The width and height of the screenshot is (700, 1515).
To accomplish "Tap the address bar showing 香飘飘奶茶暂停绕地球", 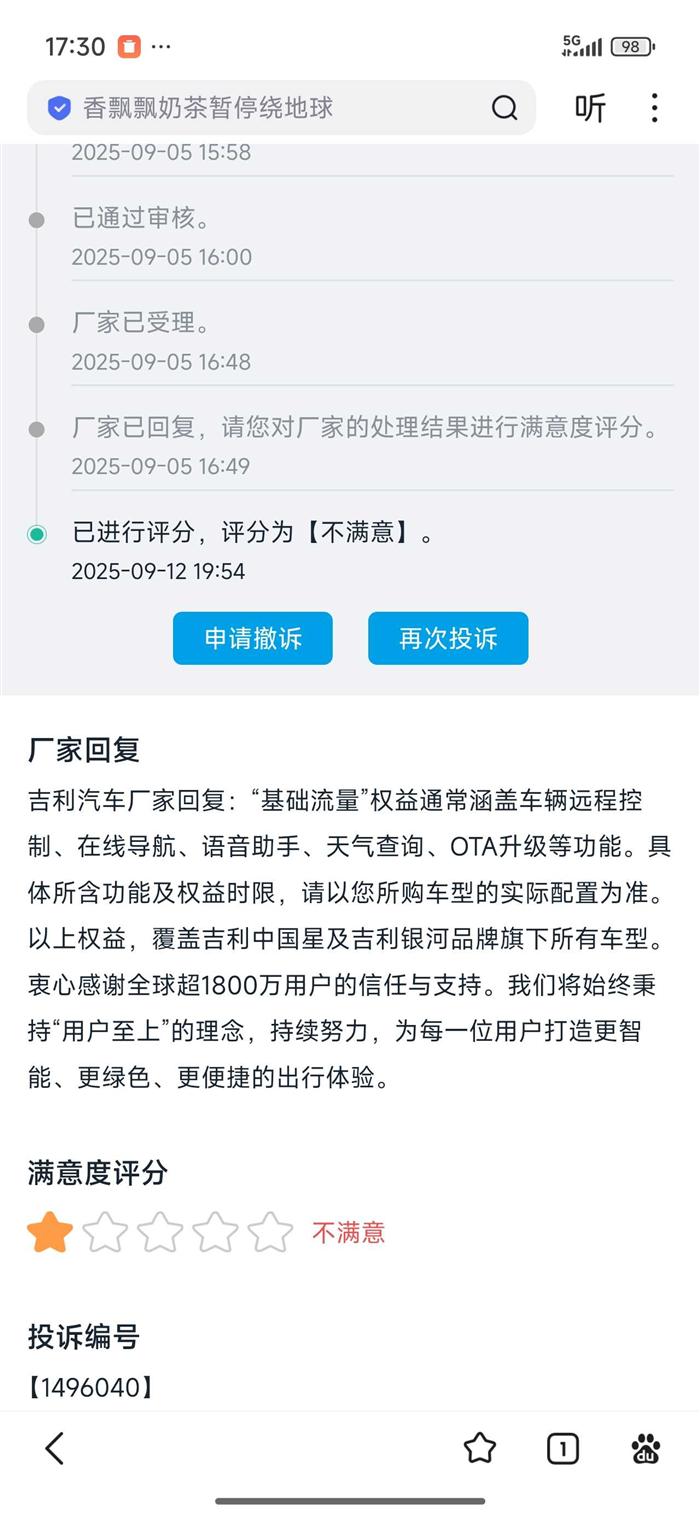I will pos(260,108).
